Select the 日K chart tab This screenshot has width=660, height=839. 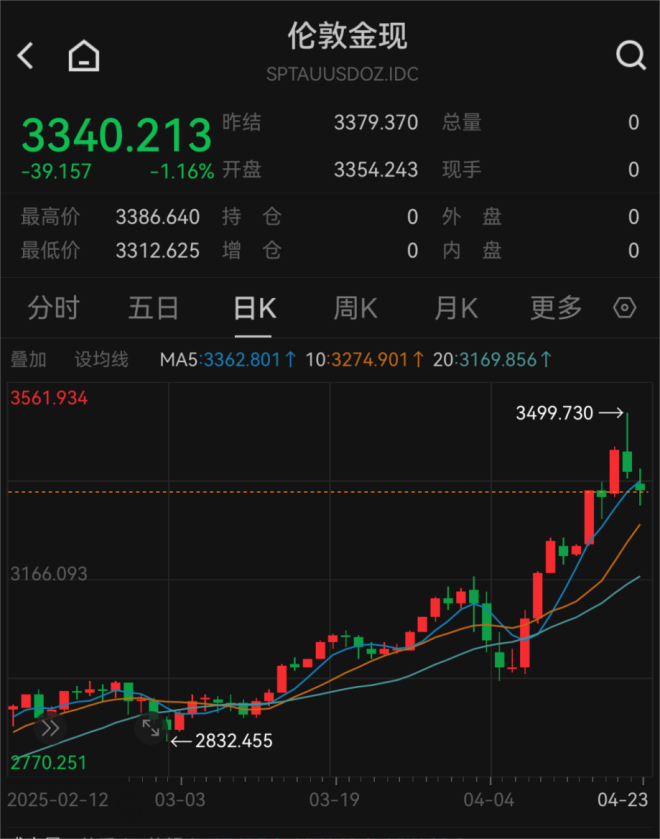[254, 308]
